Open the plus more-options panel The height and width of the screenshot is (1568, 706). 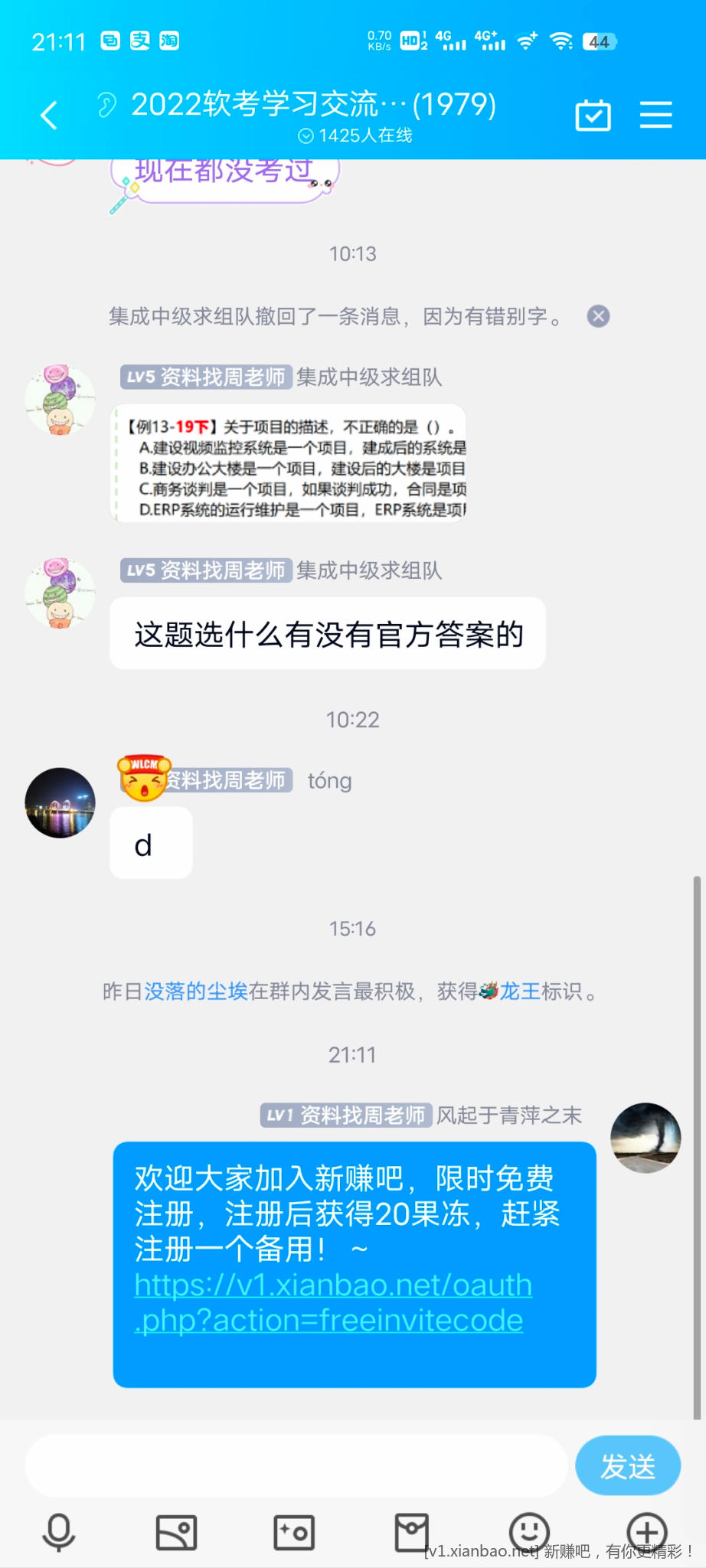tap(647, 1531)
